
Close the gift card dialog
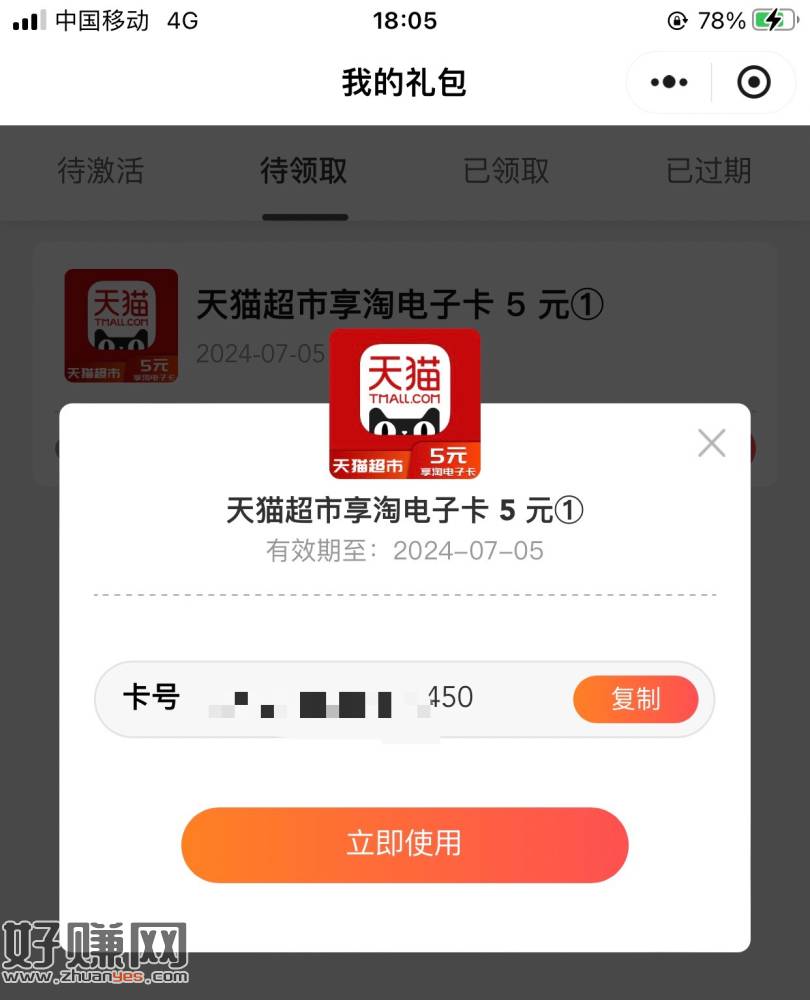click(711, 442)
